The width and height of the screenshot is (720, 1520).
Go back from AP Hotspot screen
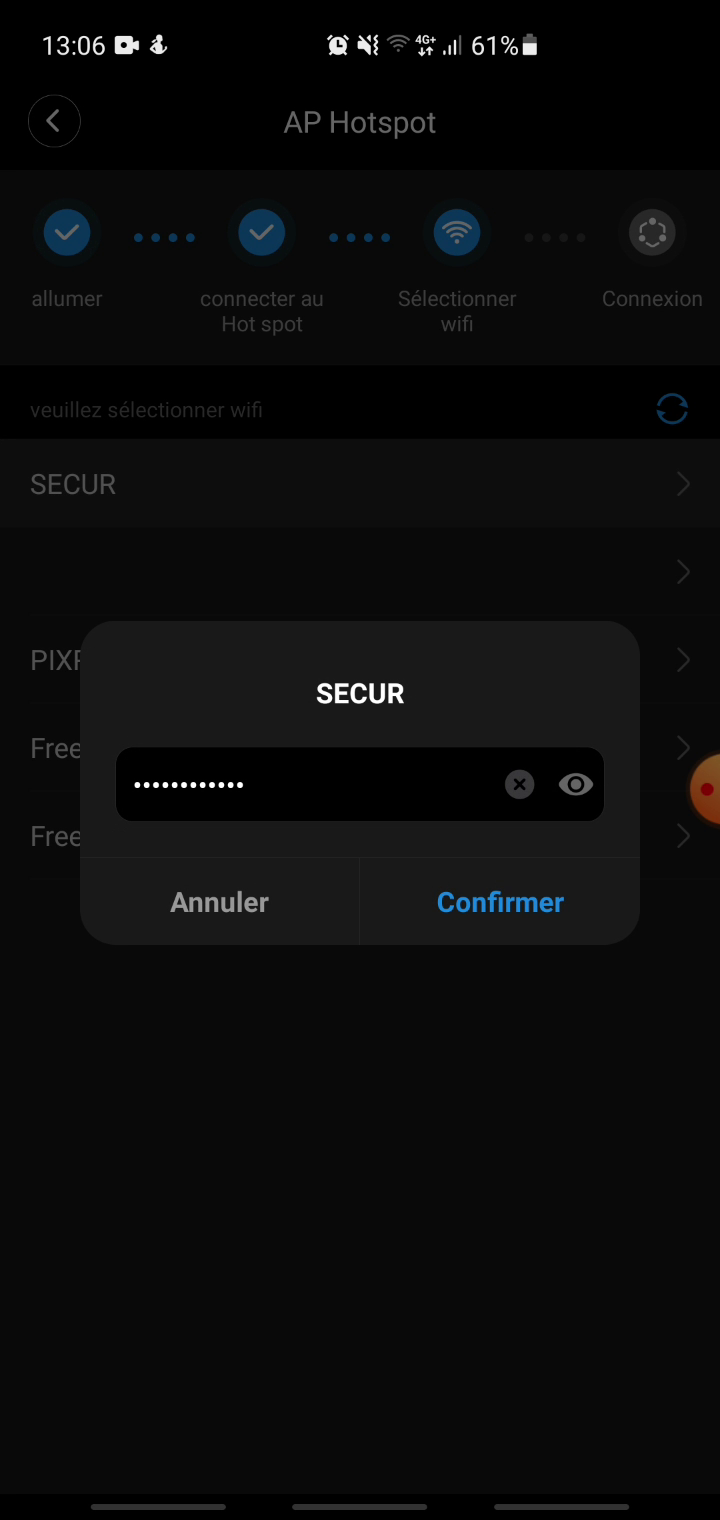(54, 122)
